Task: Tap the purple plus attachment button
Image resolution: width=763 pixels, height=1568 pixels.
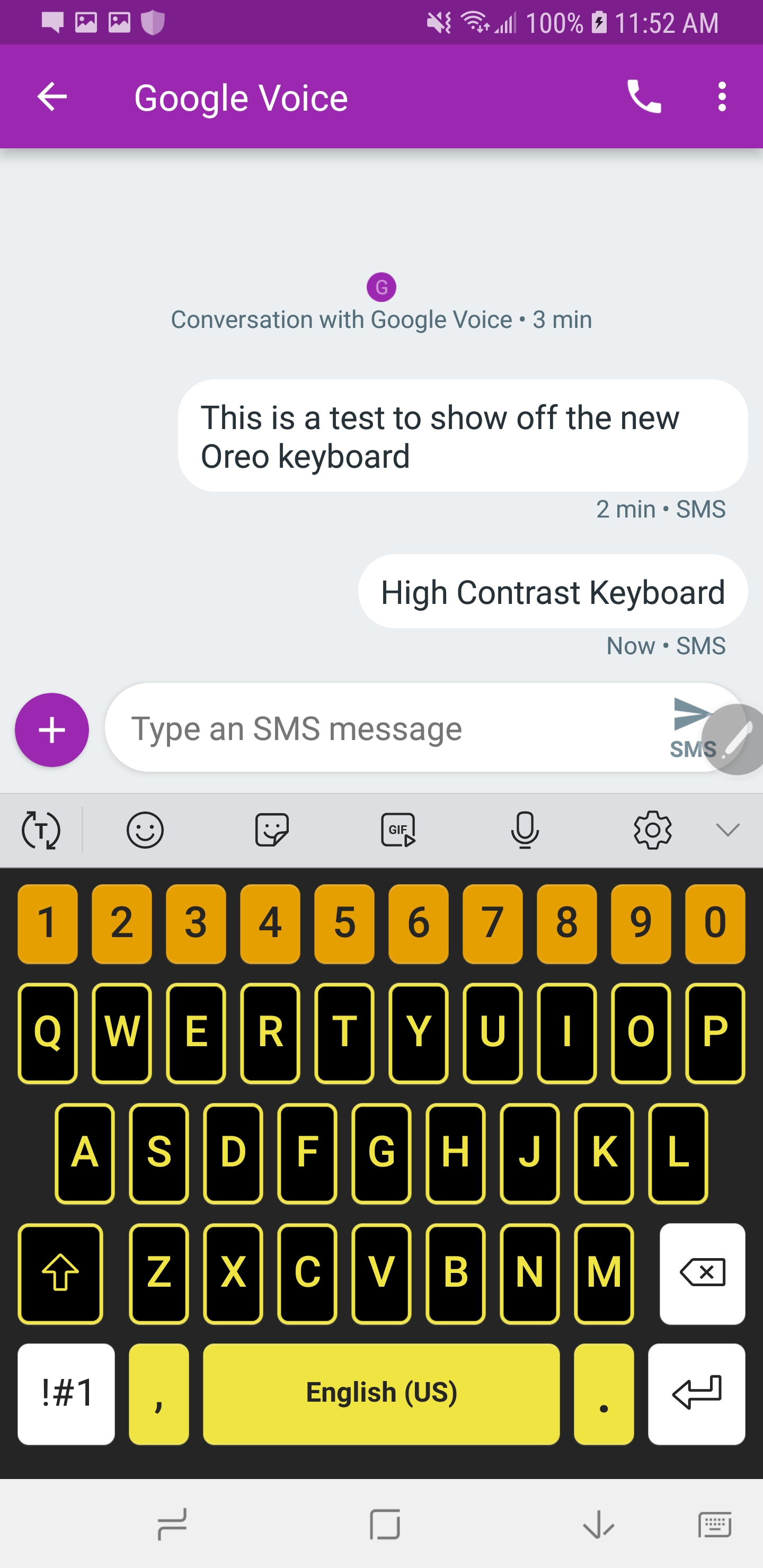Action: click(x=52, y=729)
